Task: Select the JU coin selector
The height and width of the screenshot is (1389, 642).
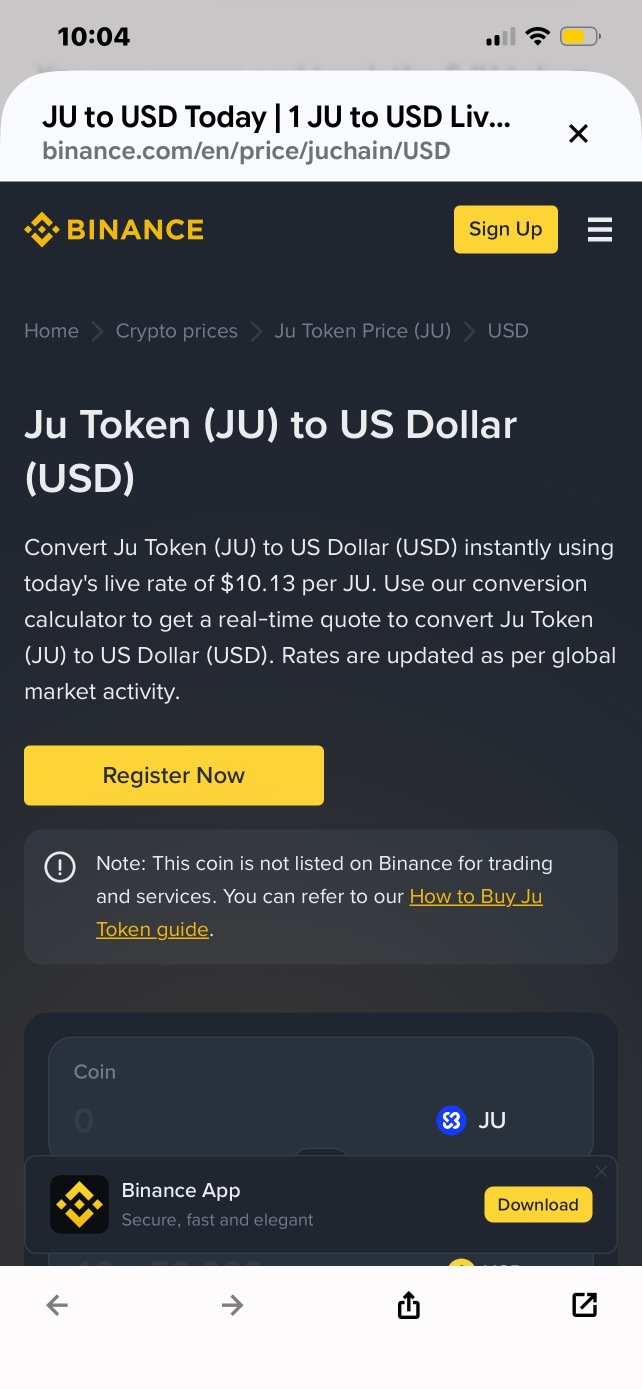Action: tap(472, 1120)
